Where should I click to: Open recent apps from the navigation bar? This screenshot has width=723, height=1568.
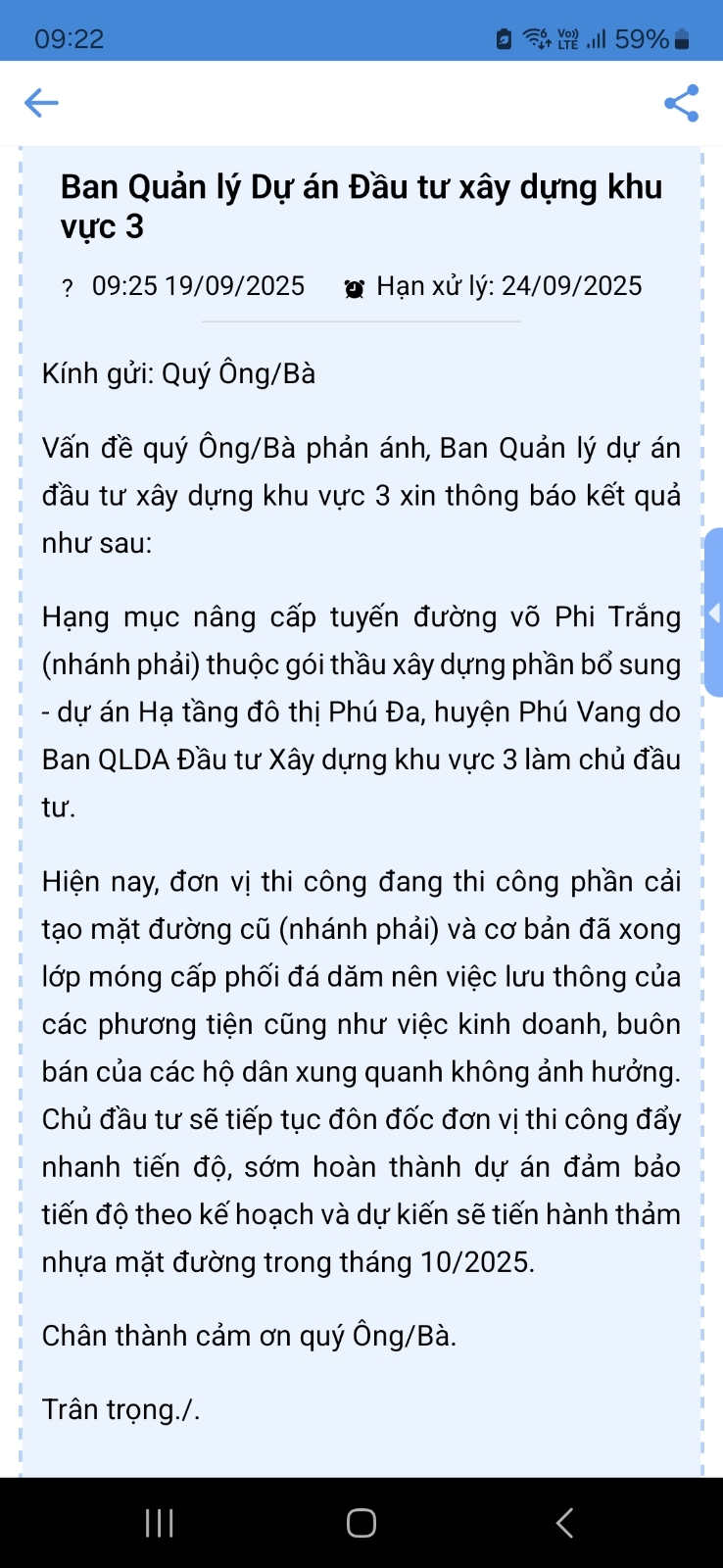click(160, 1523)
